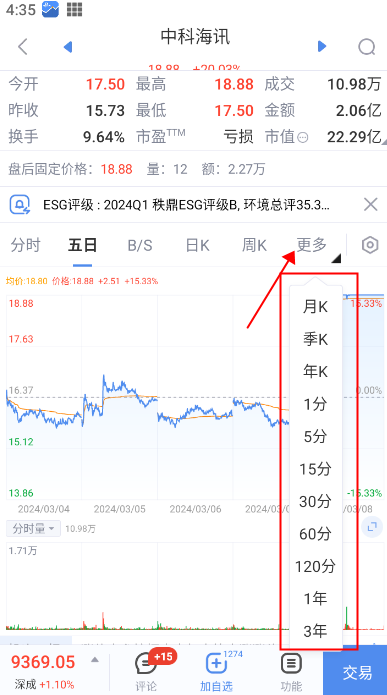This screenshot has width=387, height=695.
Task: Choose 季K from the list
Action: (x=315, y=339)
